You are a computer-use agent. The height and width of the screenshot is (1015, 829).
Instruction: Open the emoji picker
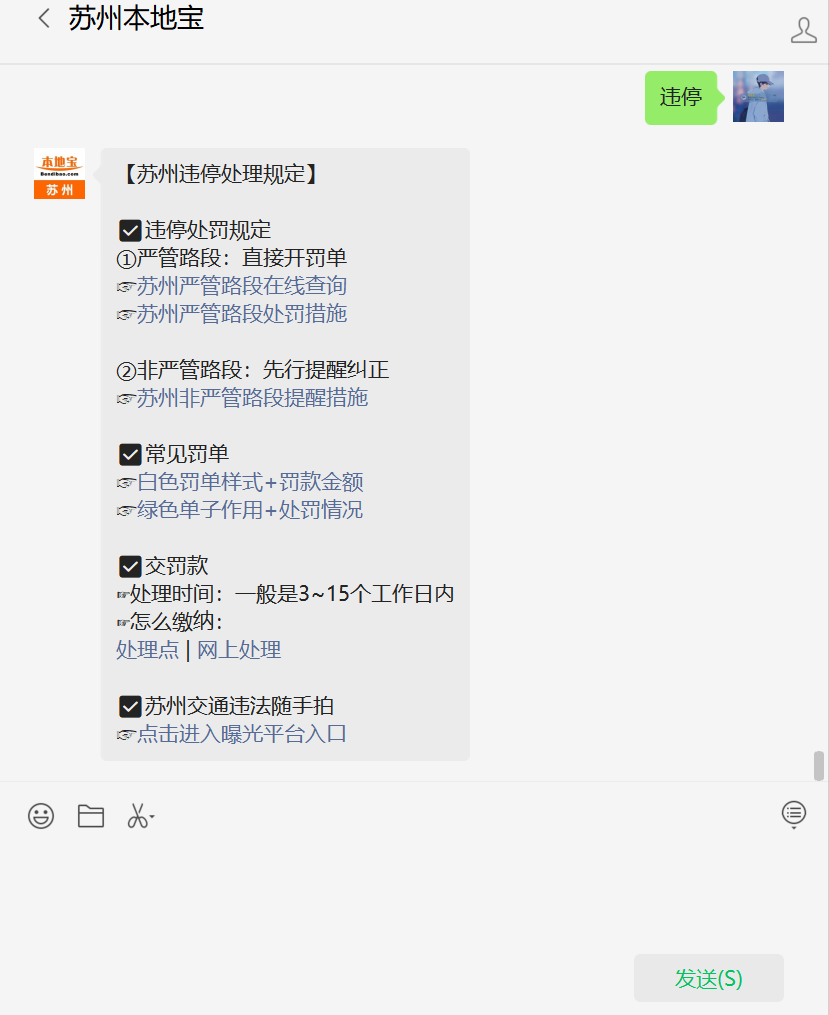pyautogui.click(x=41, y=816)
